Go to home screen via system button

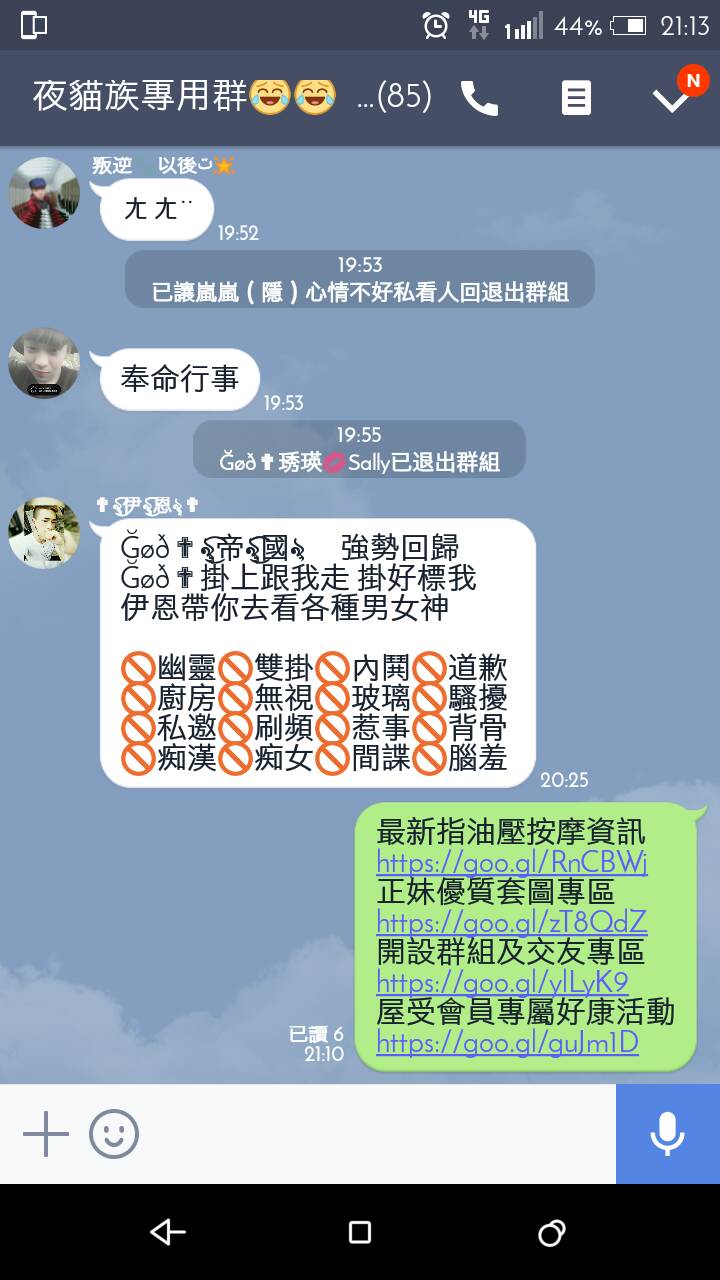tap(360, 1232)
